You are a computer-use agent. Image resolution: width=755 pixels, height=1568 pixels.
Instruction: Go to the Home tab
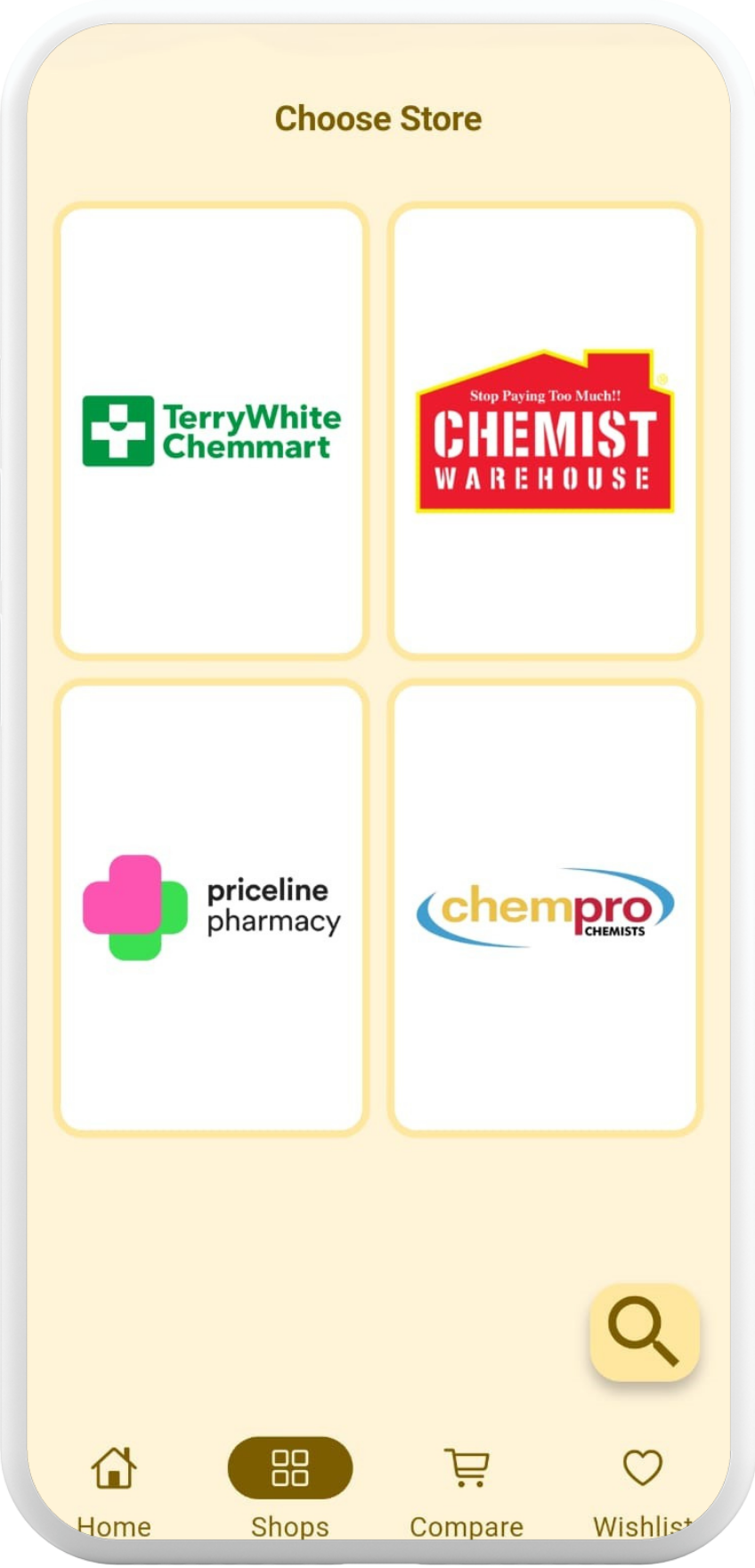coord(114,1487)
